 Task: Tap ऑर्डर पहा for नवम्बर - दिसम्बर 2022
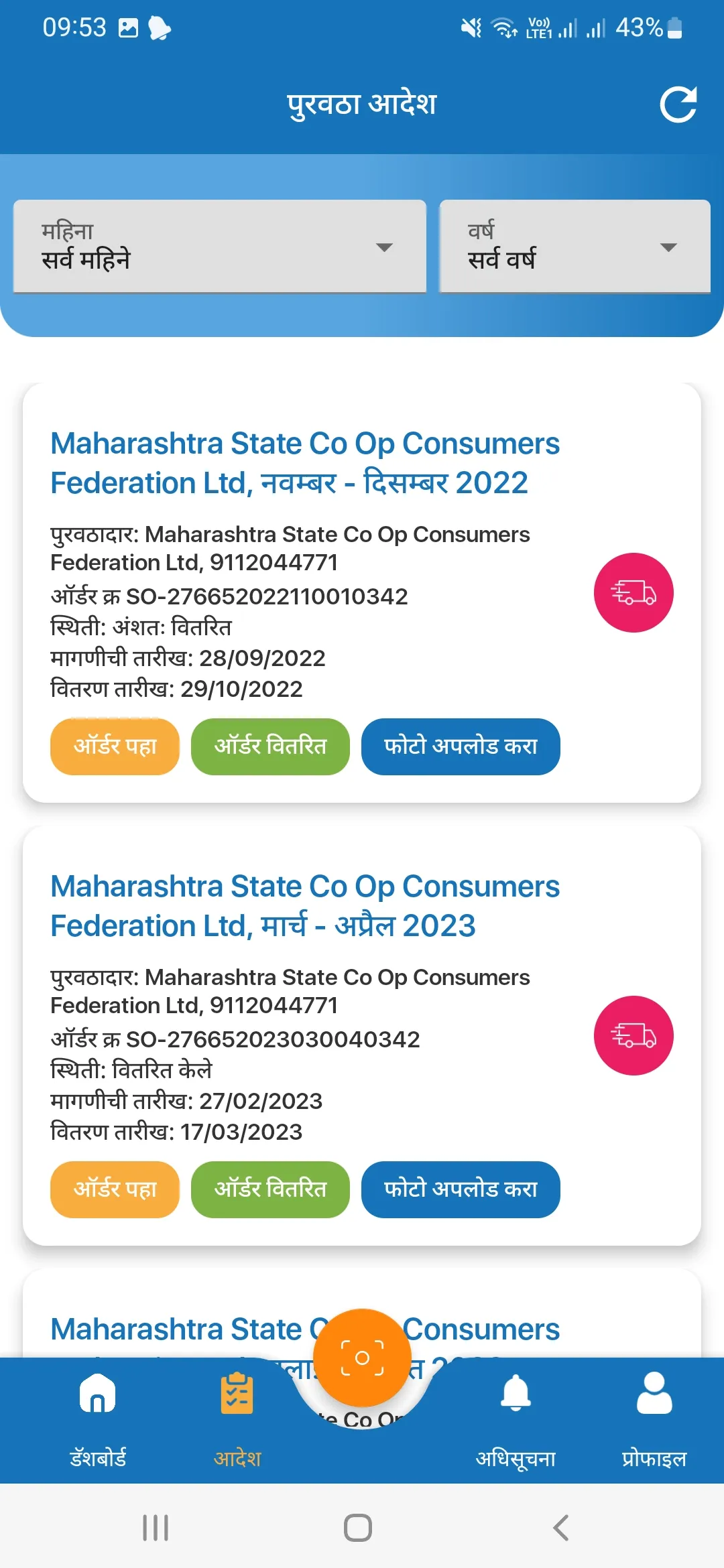(x=115, y=746)
